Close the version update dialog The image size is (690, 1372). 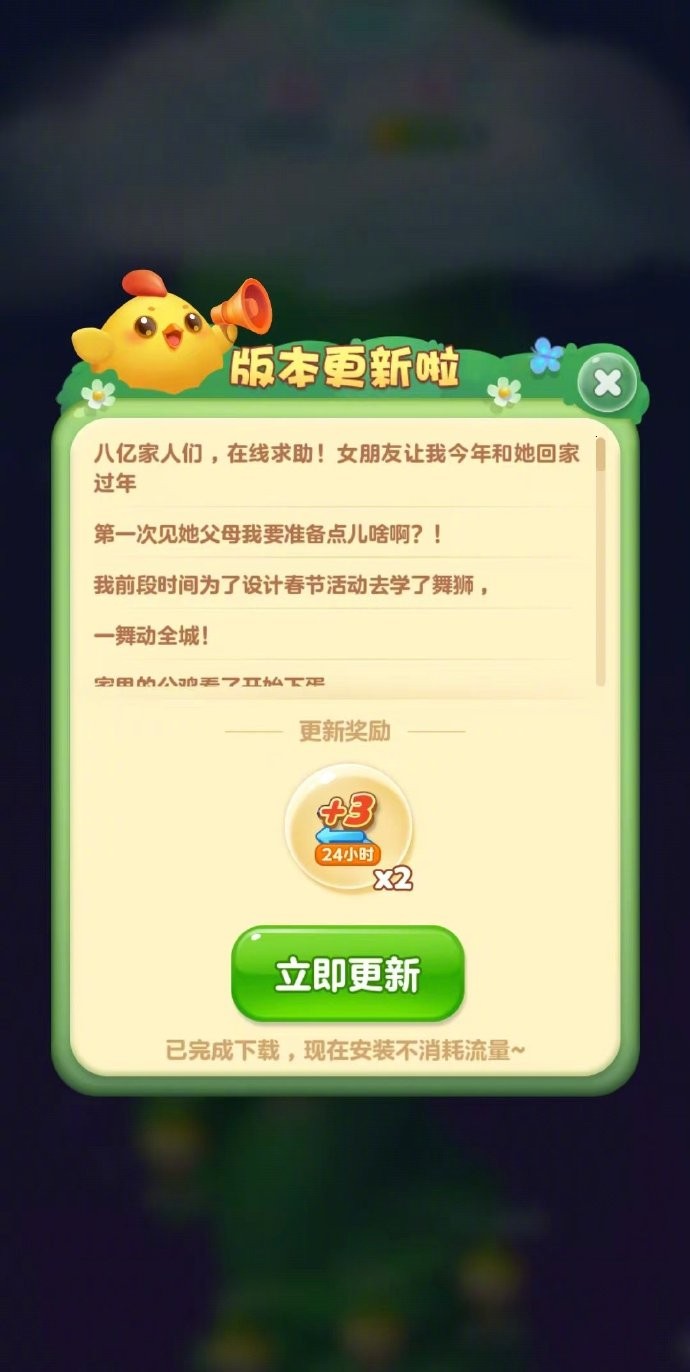607,382
